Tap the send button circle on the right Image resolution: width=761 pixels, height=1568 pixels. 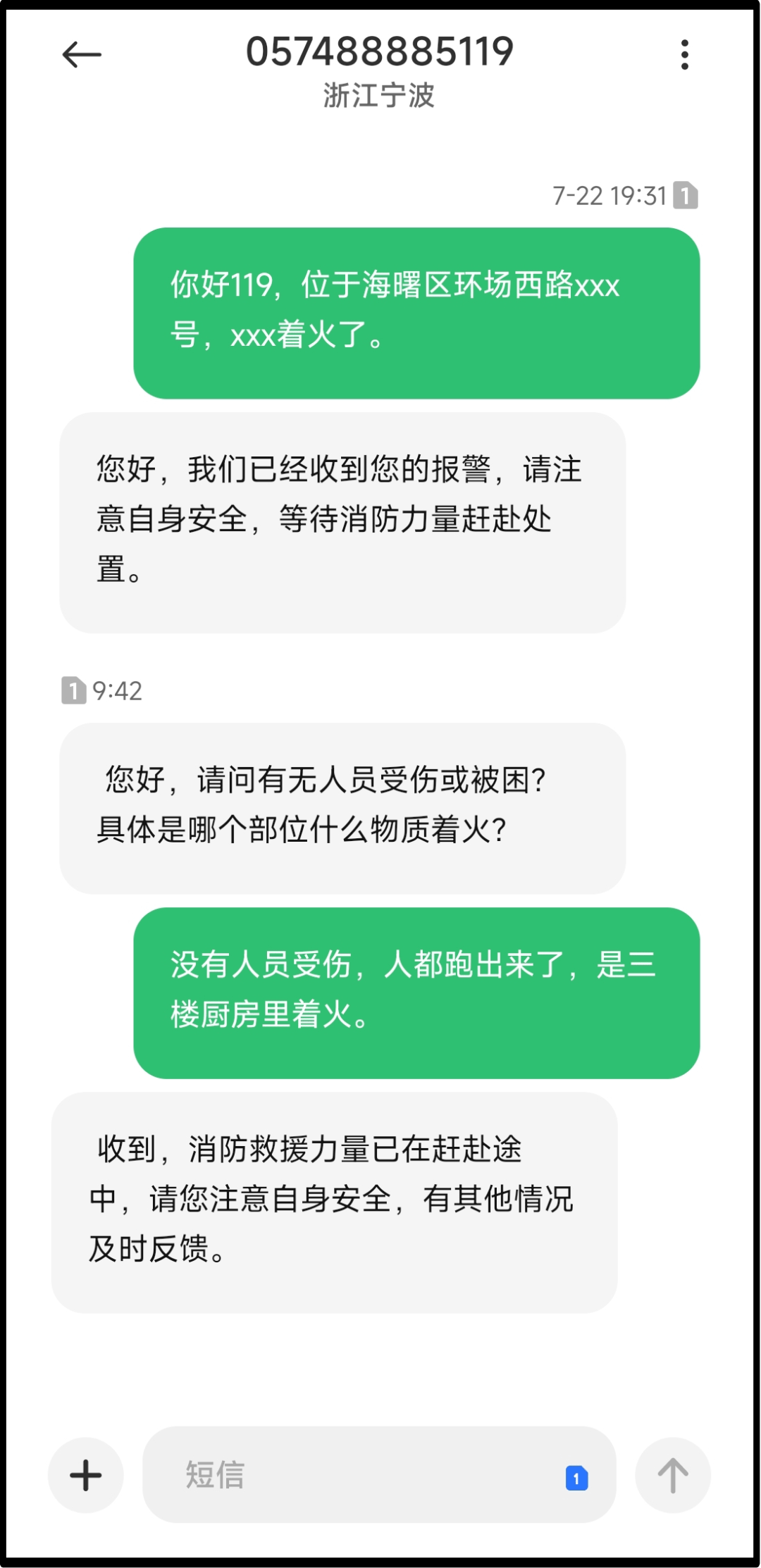click(673, 1475)
